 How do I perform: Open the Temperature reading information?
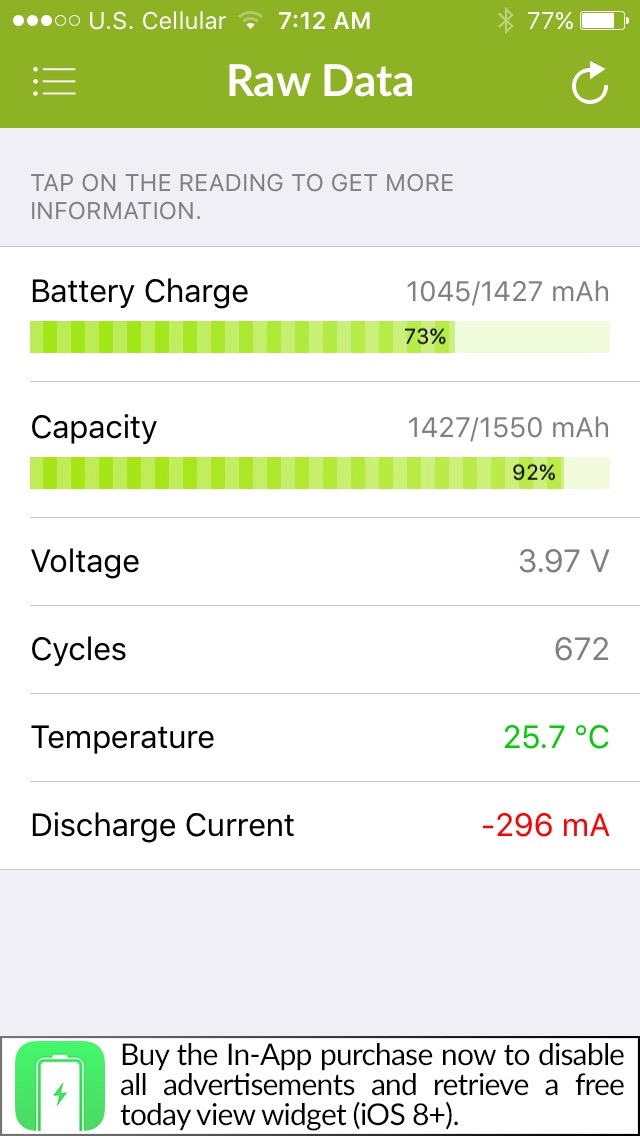pos(320,737)
